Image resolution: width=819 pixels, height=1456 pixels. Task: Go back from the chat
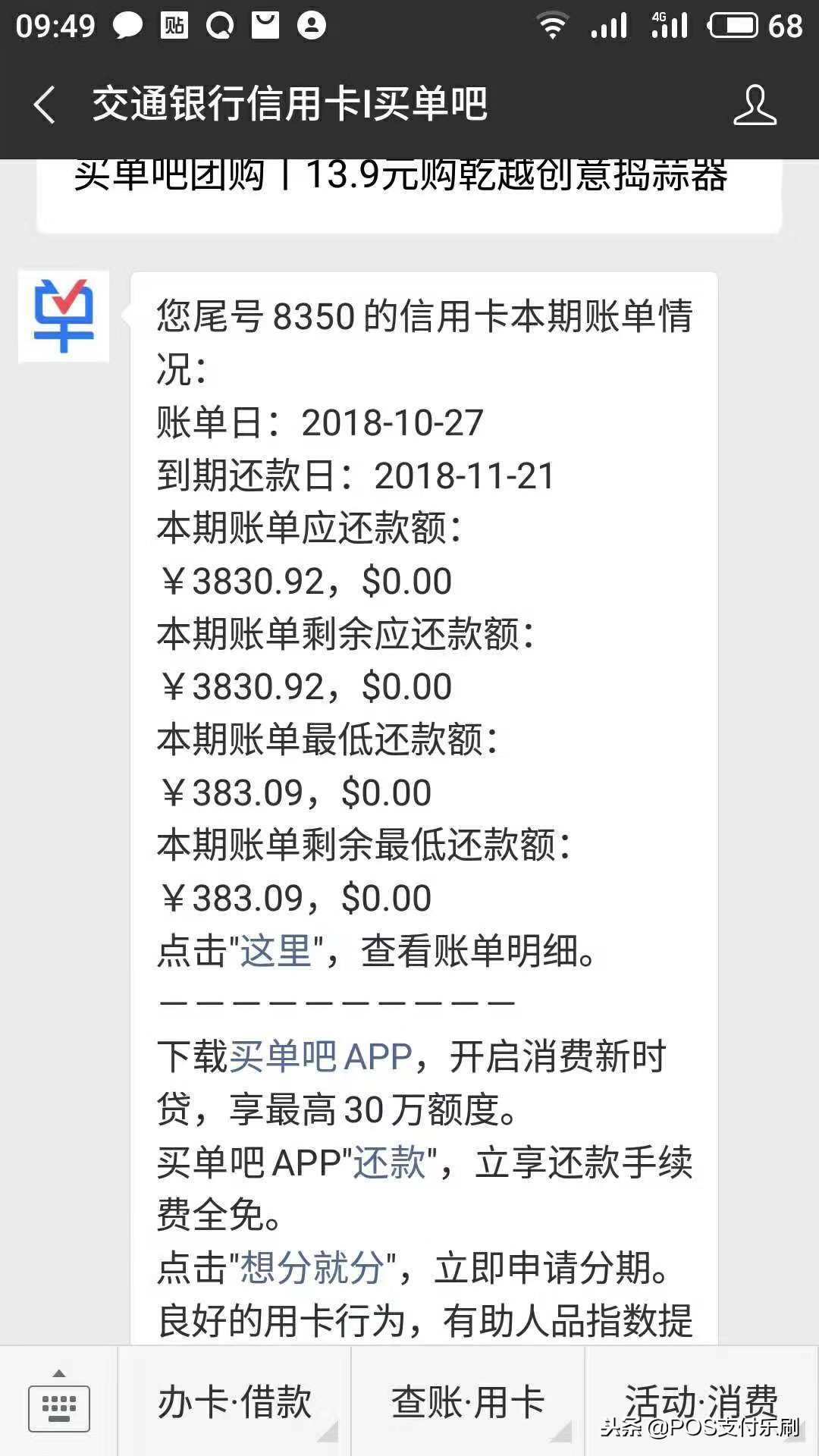45,105
